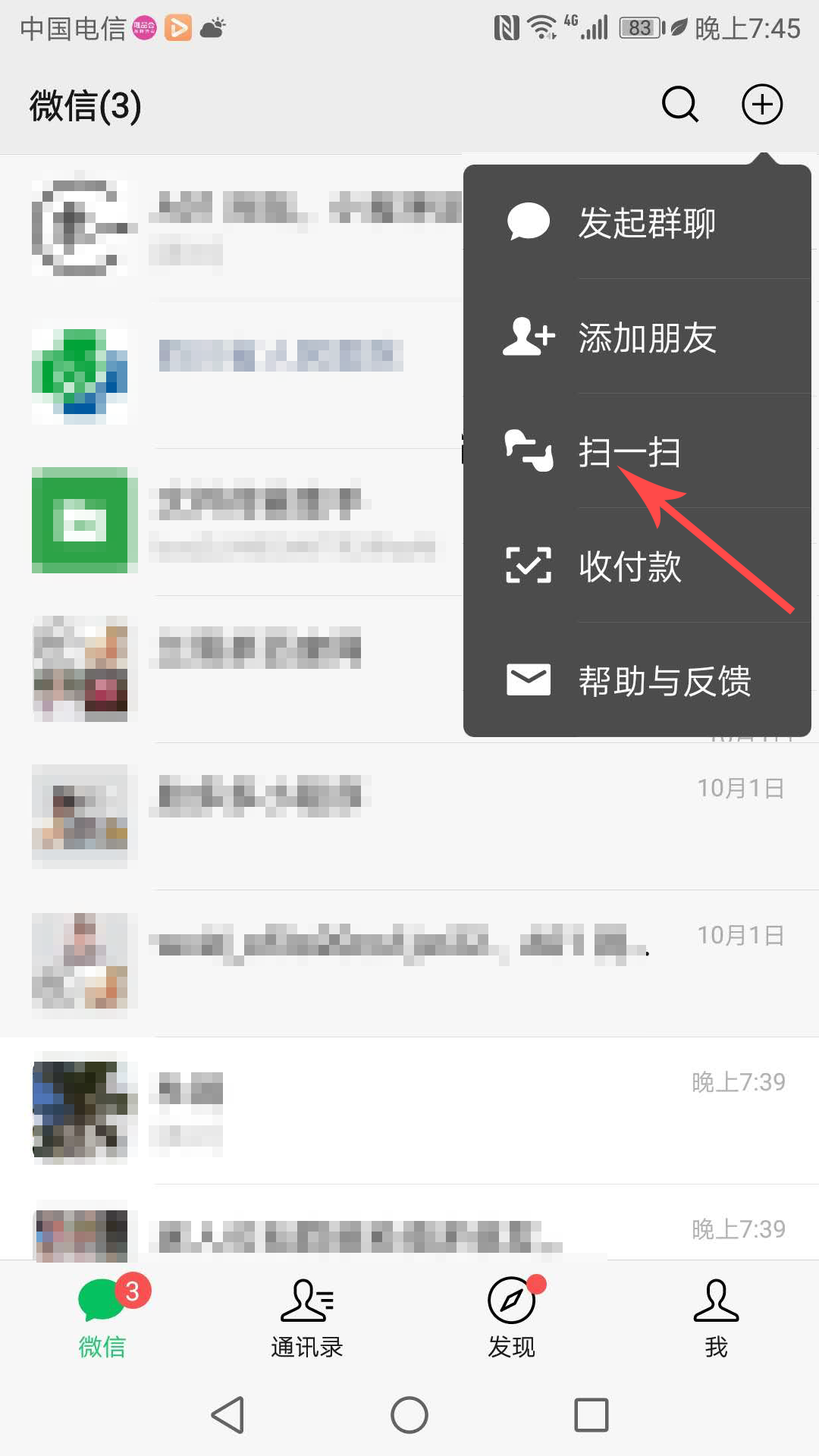Screen dimensions: 819x1456
Task: Select 收付款 payment option
Action: [x=637, y=566]
